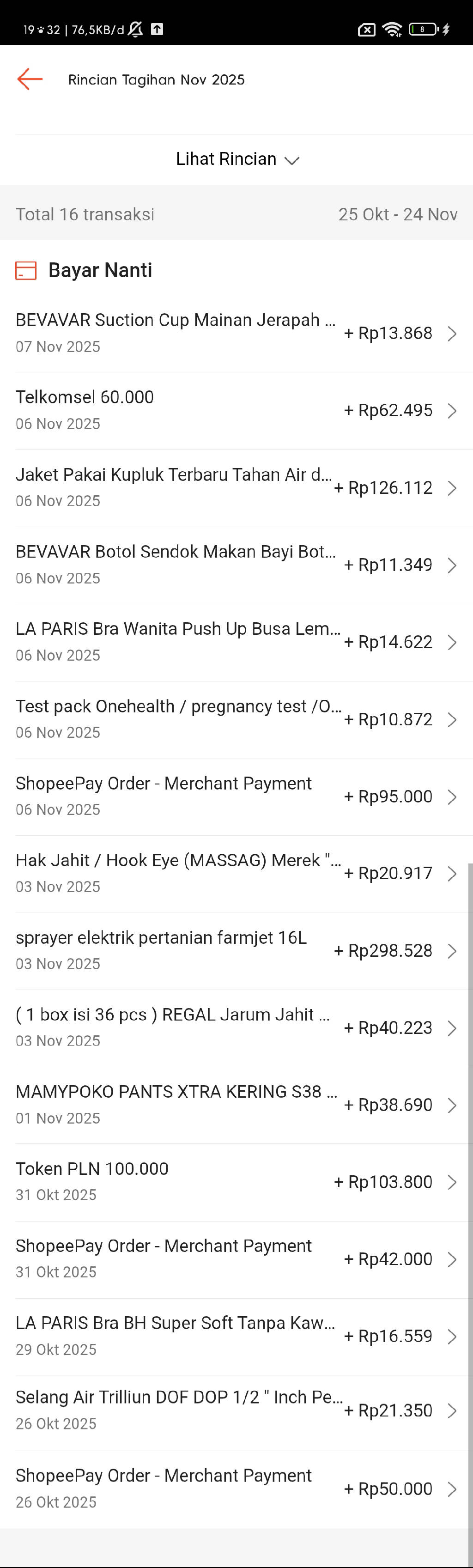View the Telkomsel 60.000 transaction
The image size is (473, 1568).
pos(236,410)
